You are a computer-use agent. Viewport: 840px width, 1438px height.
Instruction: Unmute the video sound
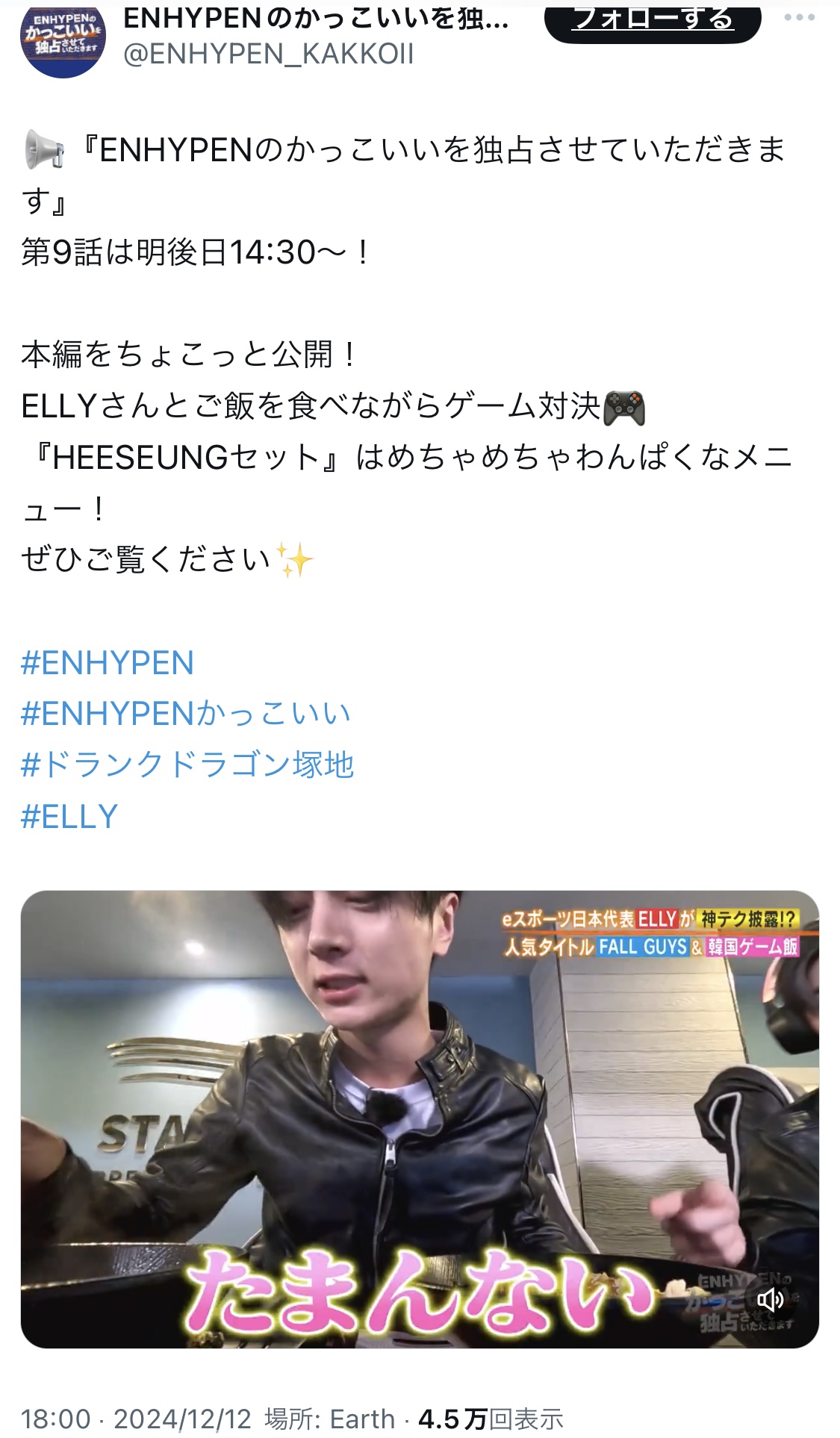click(770, 1300)
